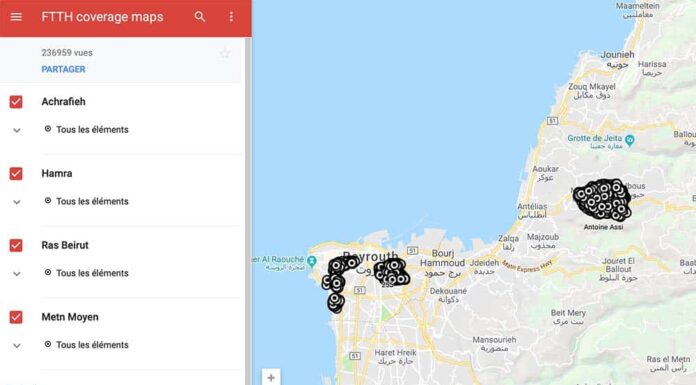Tap the PARTAGER share link
696x385 pixels.
63,69
